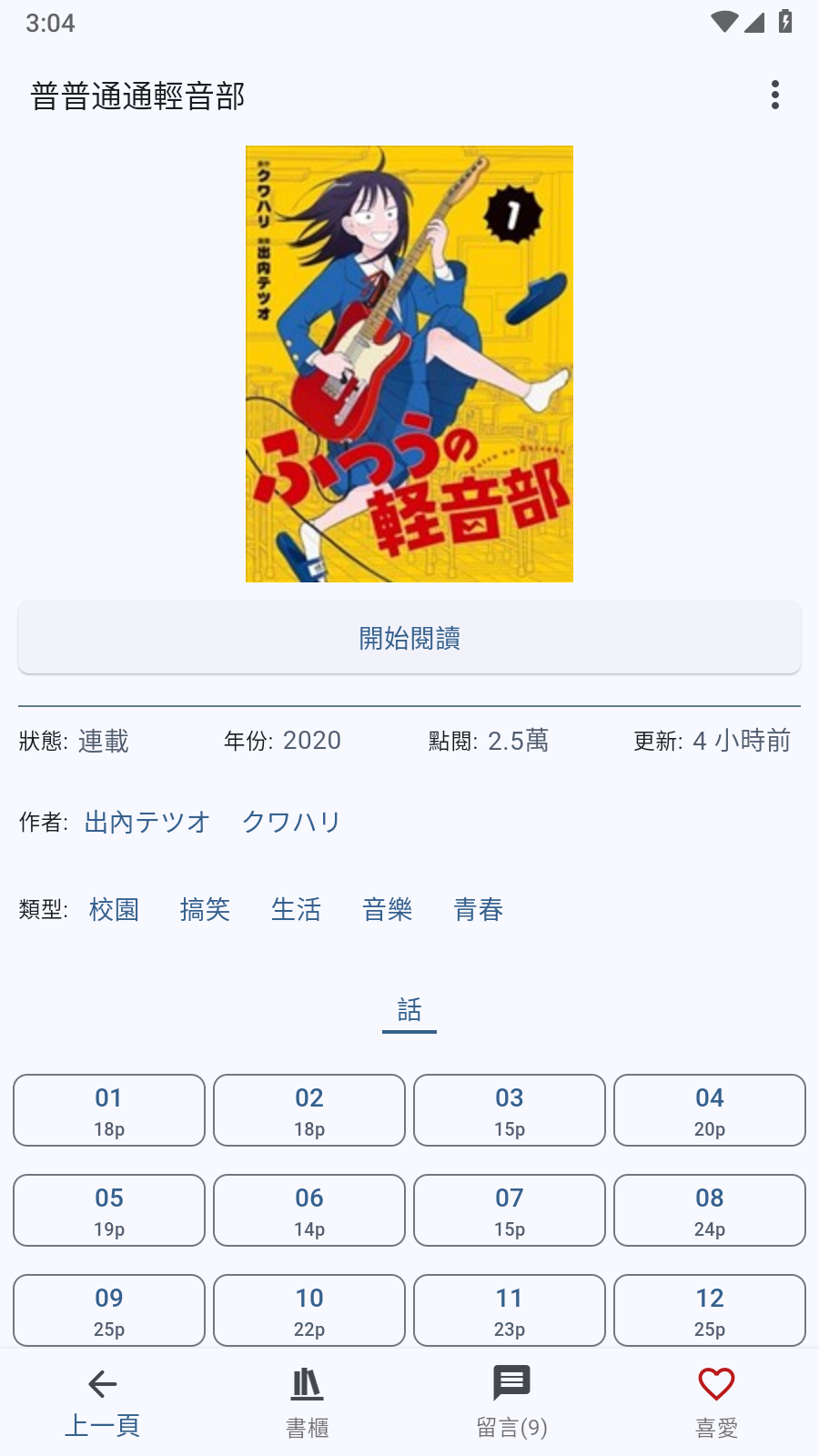Image resolution: width=819 pixels, height=1456 pixels.
Task: Select chapter 10 with 22 pages
Action: click(308, 1310)
